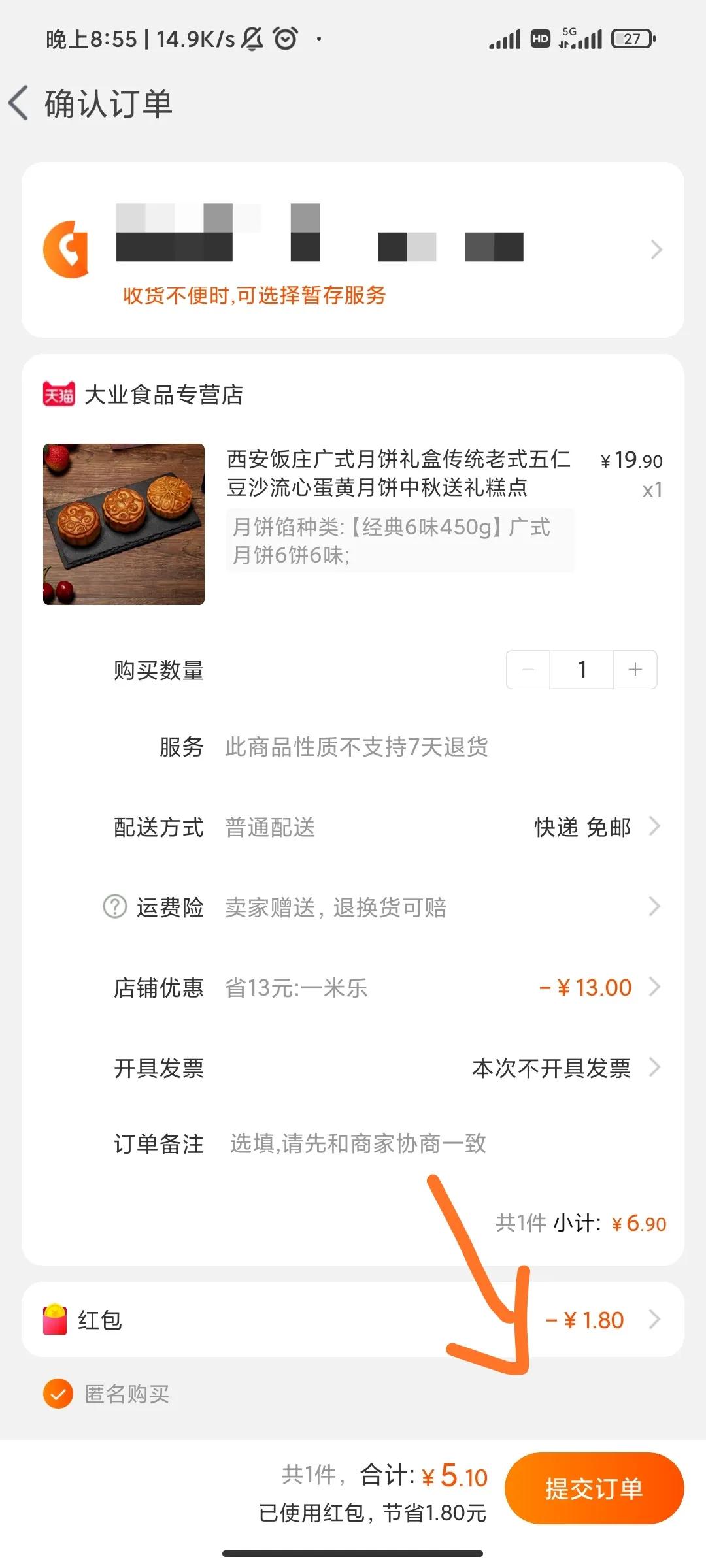Image resolution: width=706 pixels, height=1568 pixels.
Task: Expand the 开具发票 invoice options
Action: (656, 1068)
